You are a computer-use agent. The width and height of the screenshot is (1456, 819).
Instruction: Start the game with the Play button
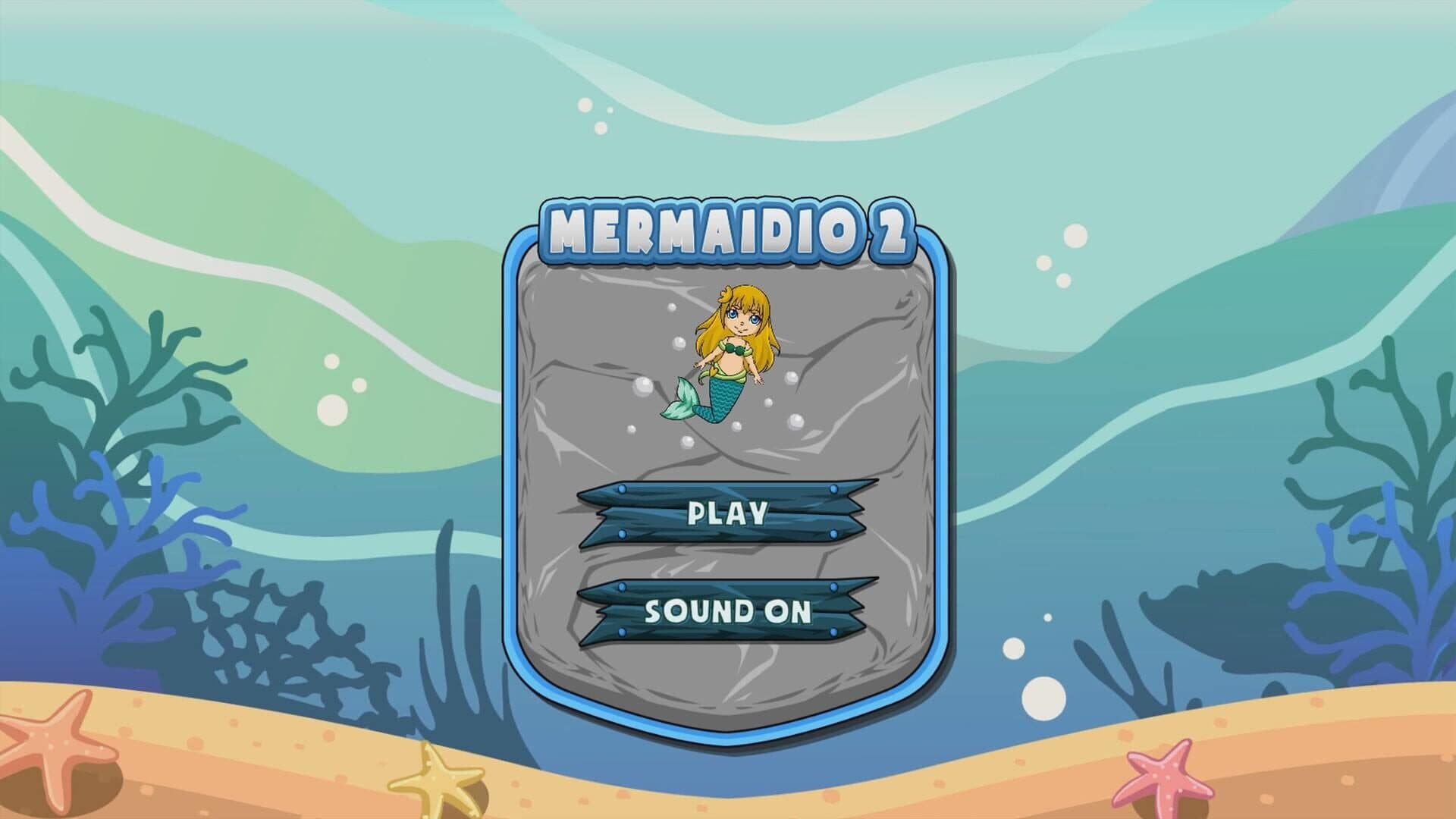(x=726, y=513)
